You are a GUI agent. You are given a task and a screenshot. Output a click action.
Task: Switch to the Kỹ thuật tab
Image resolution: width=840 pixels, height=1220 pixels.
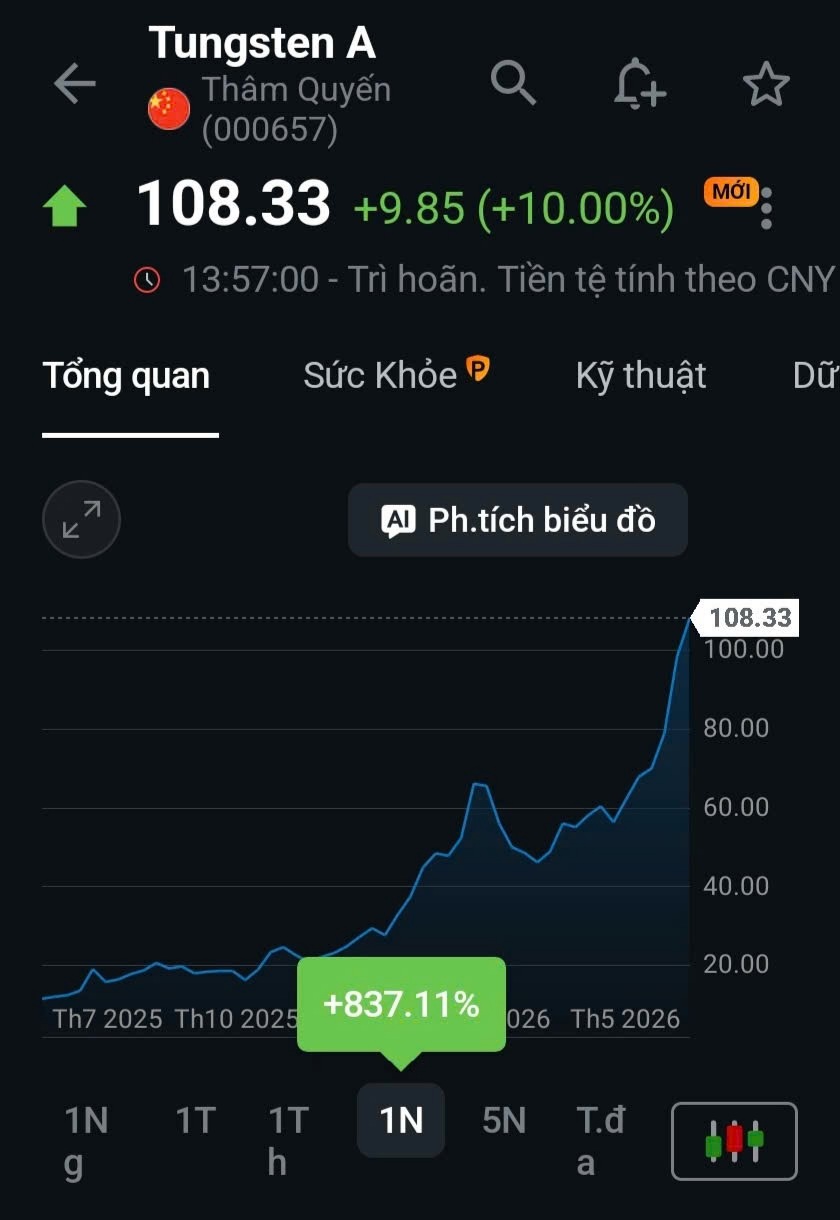point(641,375)
